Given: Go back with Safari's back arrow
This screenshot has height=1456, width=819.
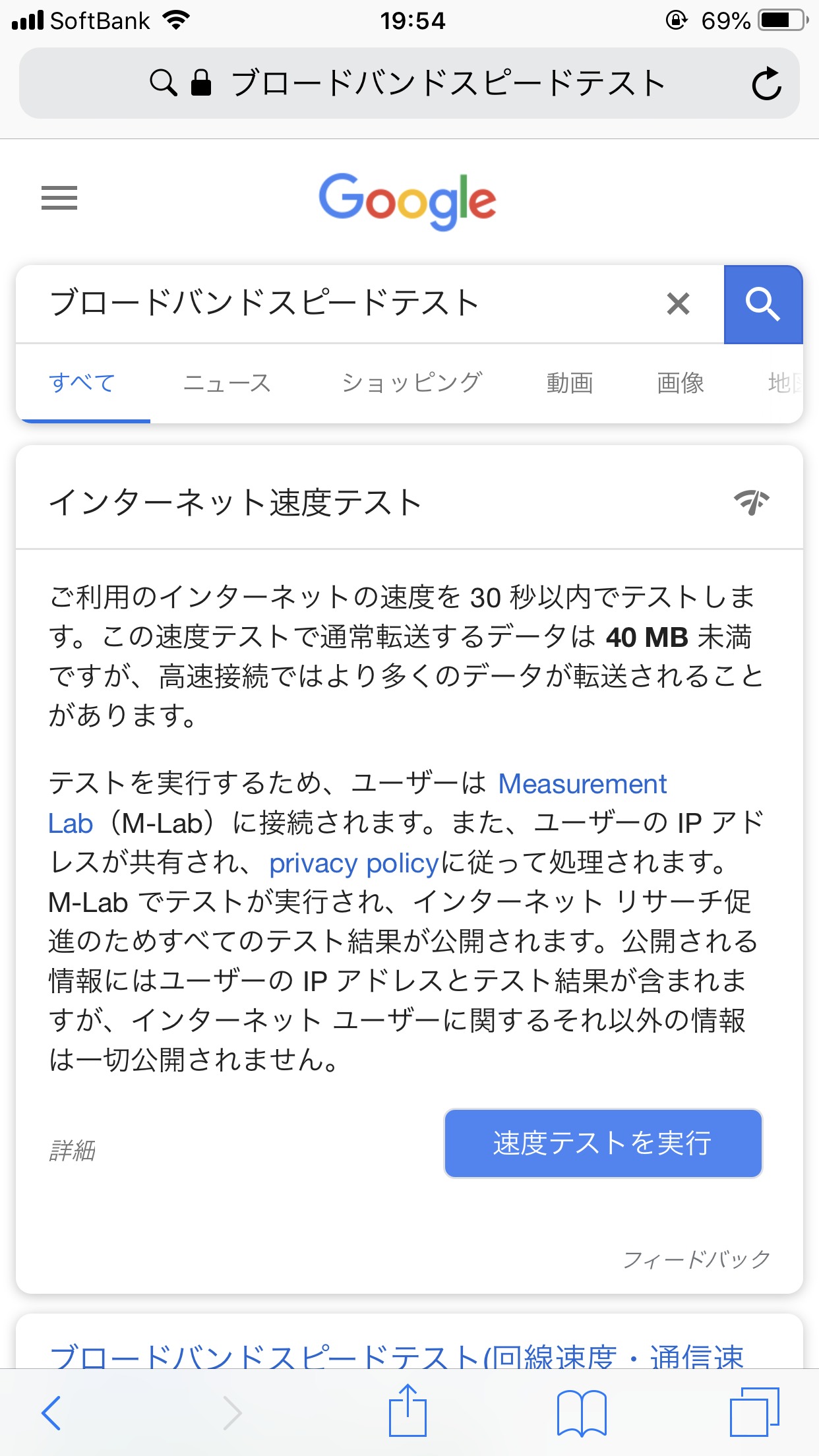Looking at the screenshot, I should (x=51, y=1413).
